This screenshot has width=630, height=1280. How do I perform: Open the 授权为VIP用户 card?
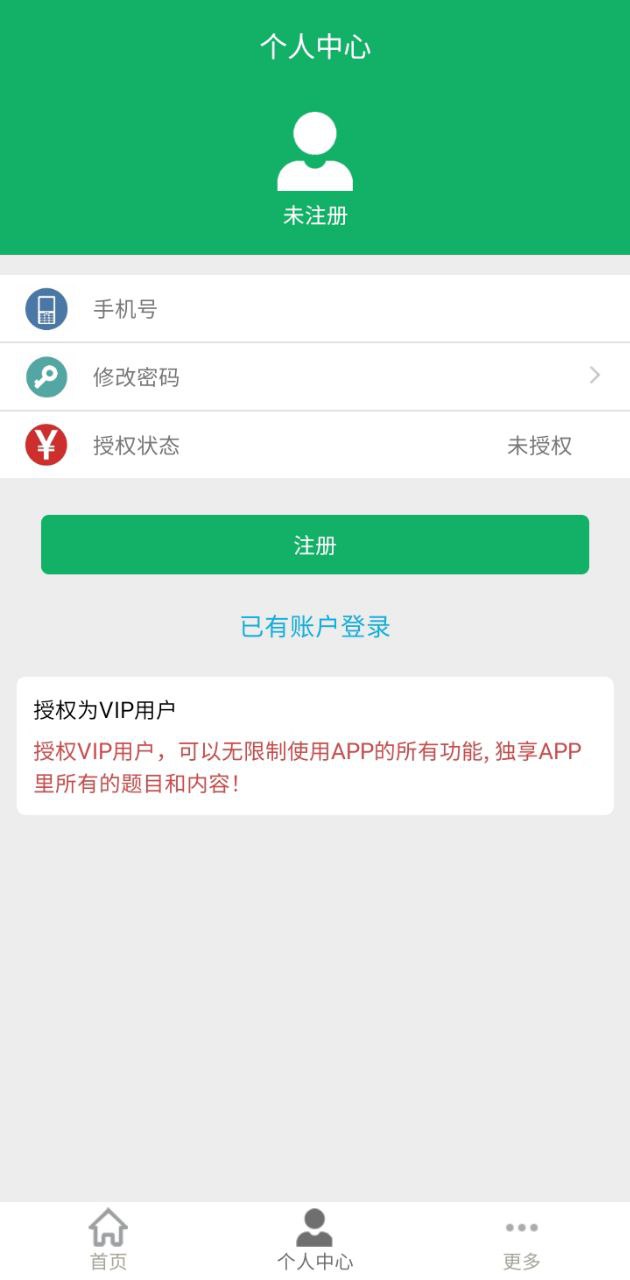pos(314,746)
